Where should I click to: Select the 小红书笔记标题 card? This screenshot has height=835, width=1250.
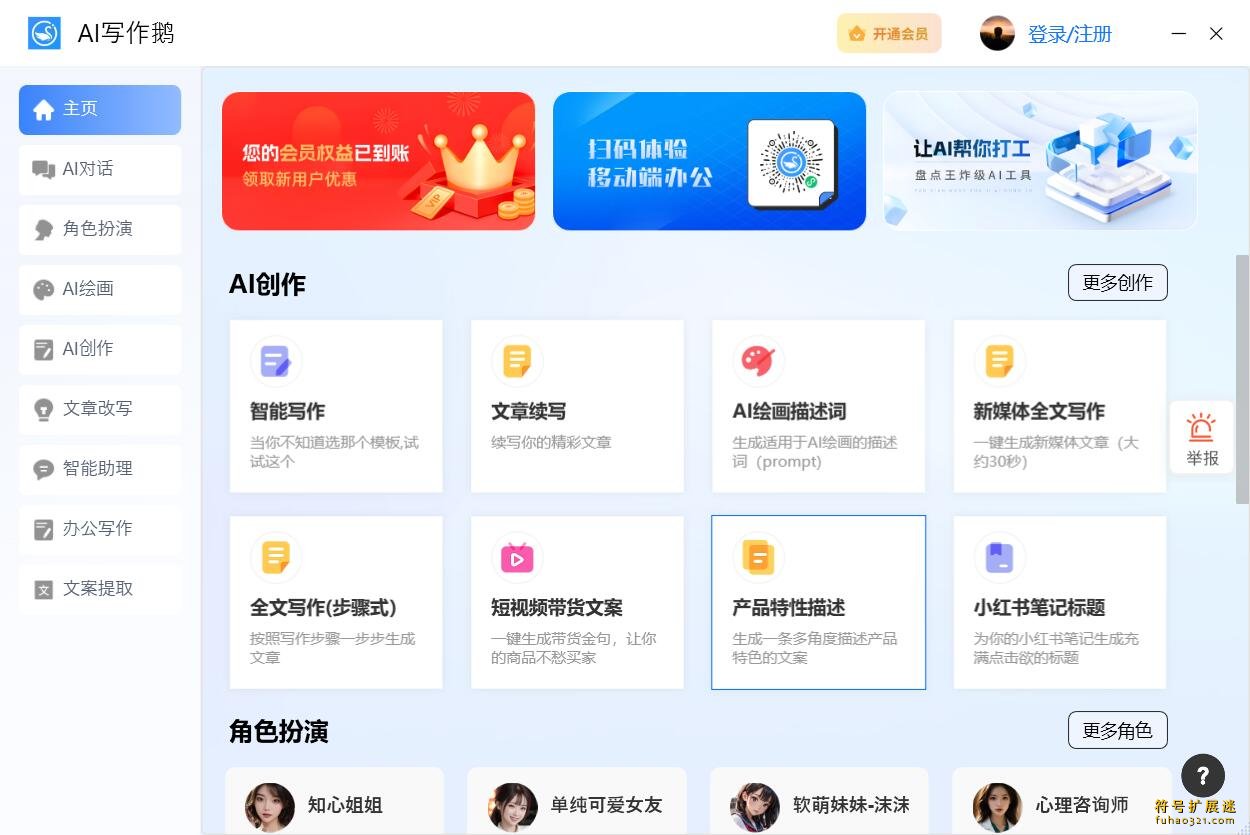(x=1059, y=602)
